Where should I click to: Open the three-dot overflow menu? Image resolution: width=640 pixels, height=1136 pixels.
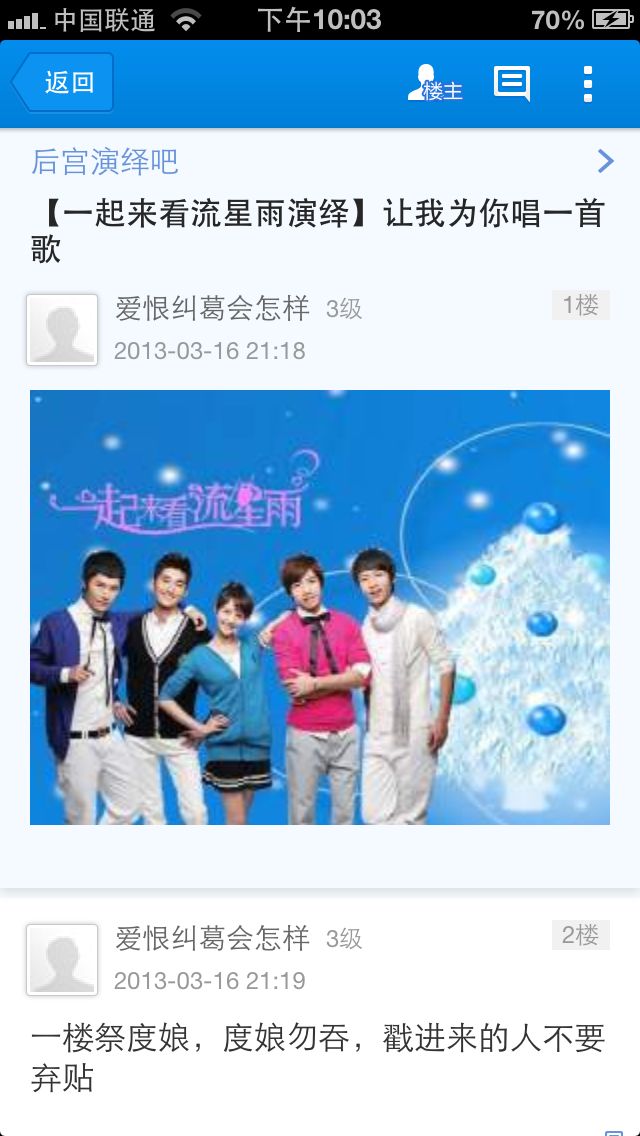tap(588, 84)
